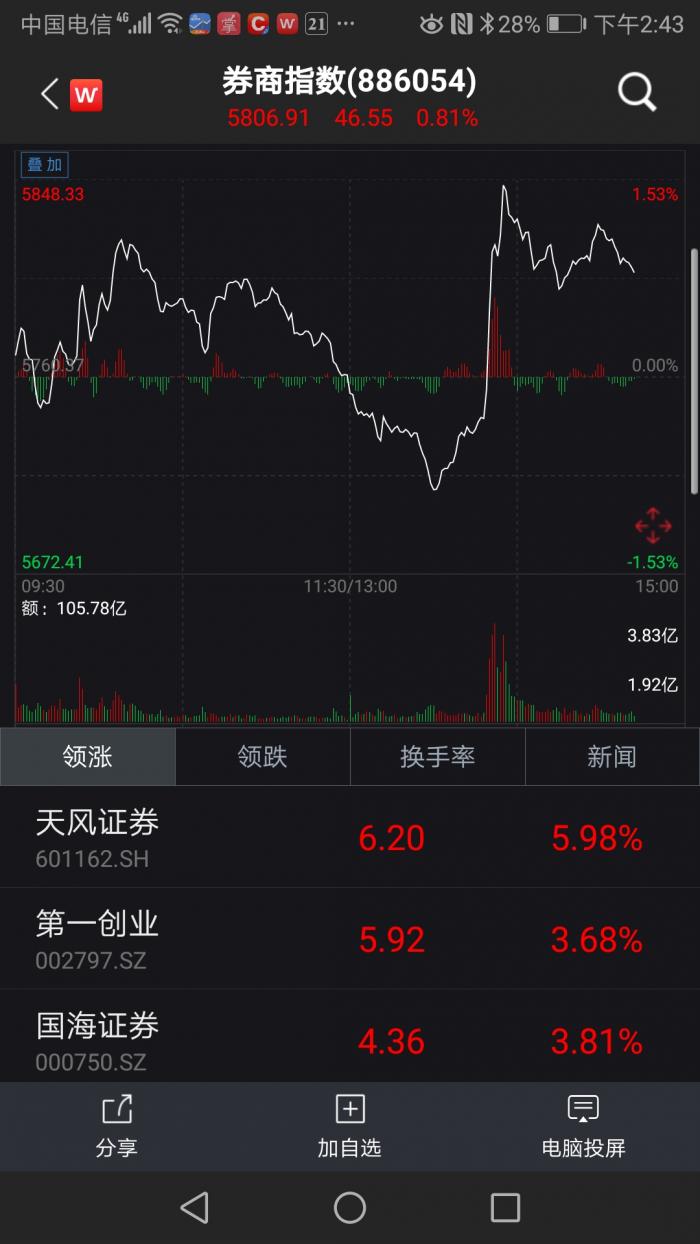Add index to watchlist with 加自选
This screenshot has width=700, height=1244.
click(x=350, y=1127)
